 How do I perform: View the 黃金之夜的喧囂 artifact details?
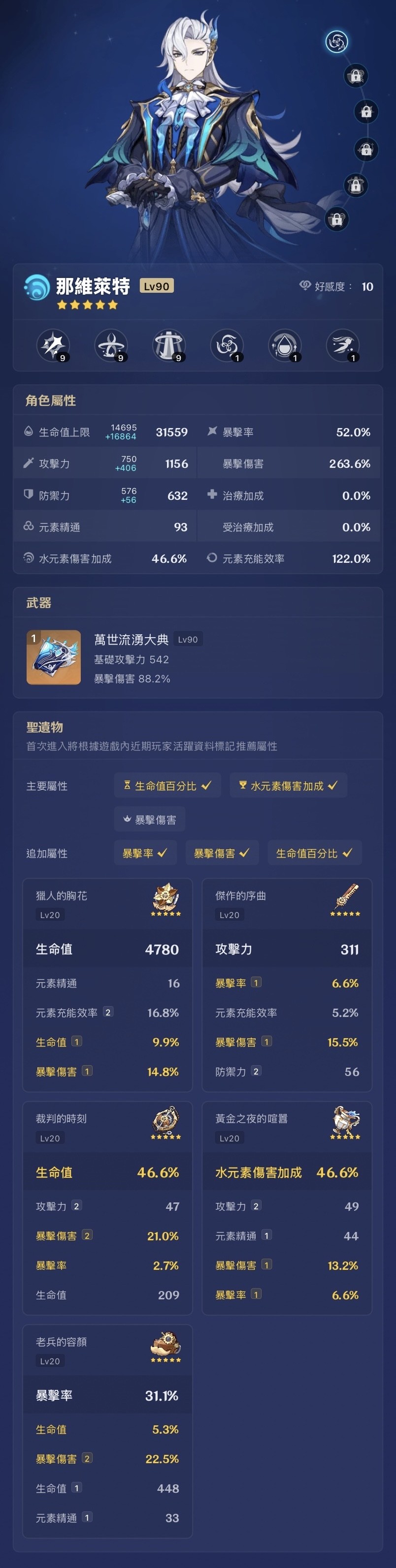coord(287,1208)
